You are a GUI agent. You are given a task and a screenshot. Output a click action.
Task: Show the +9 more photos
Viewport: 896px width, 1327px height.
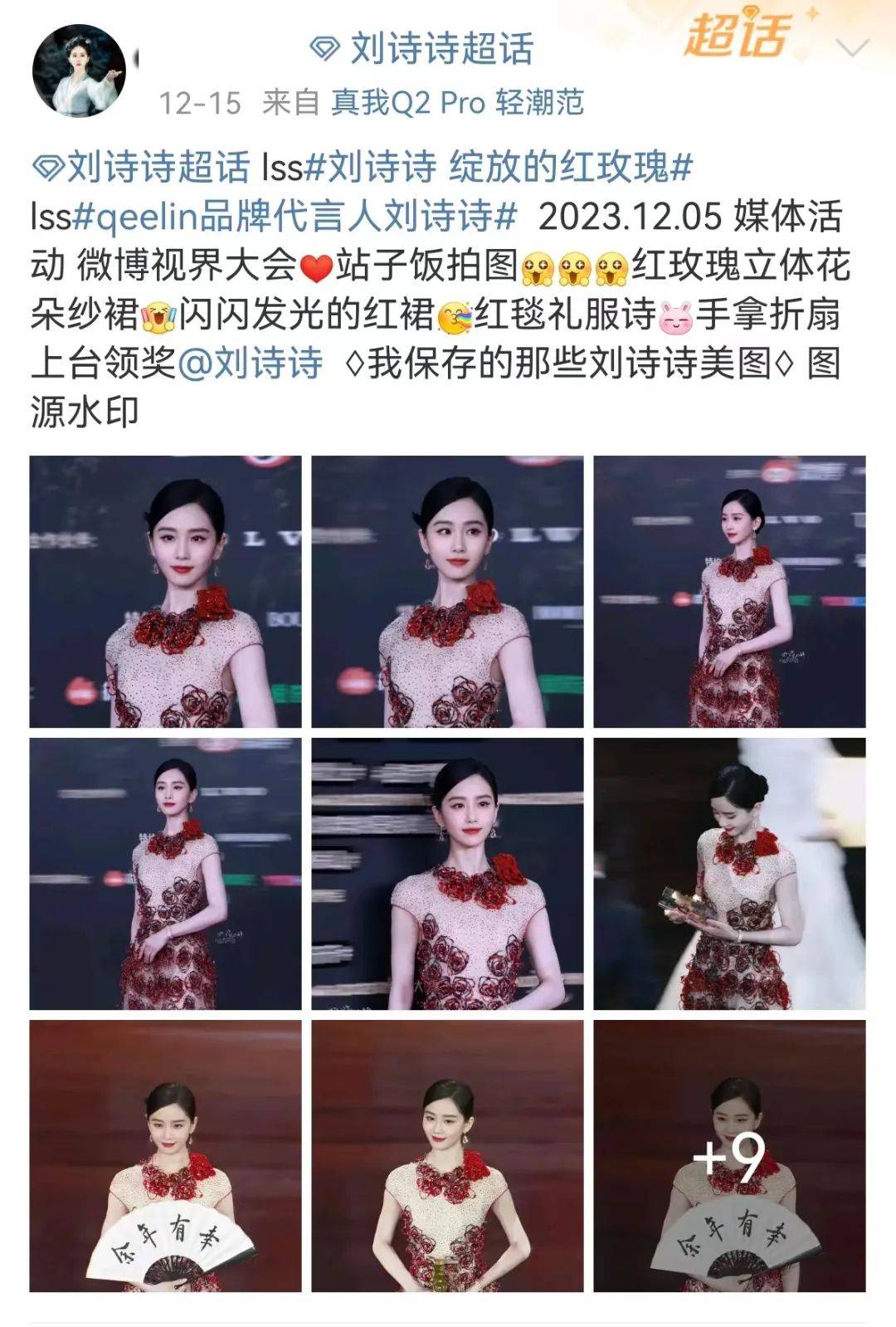pos(729,1156)
